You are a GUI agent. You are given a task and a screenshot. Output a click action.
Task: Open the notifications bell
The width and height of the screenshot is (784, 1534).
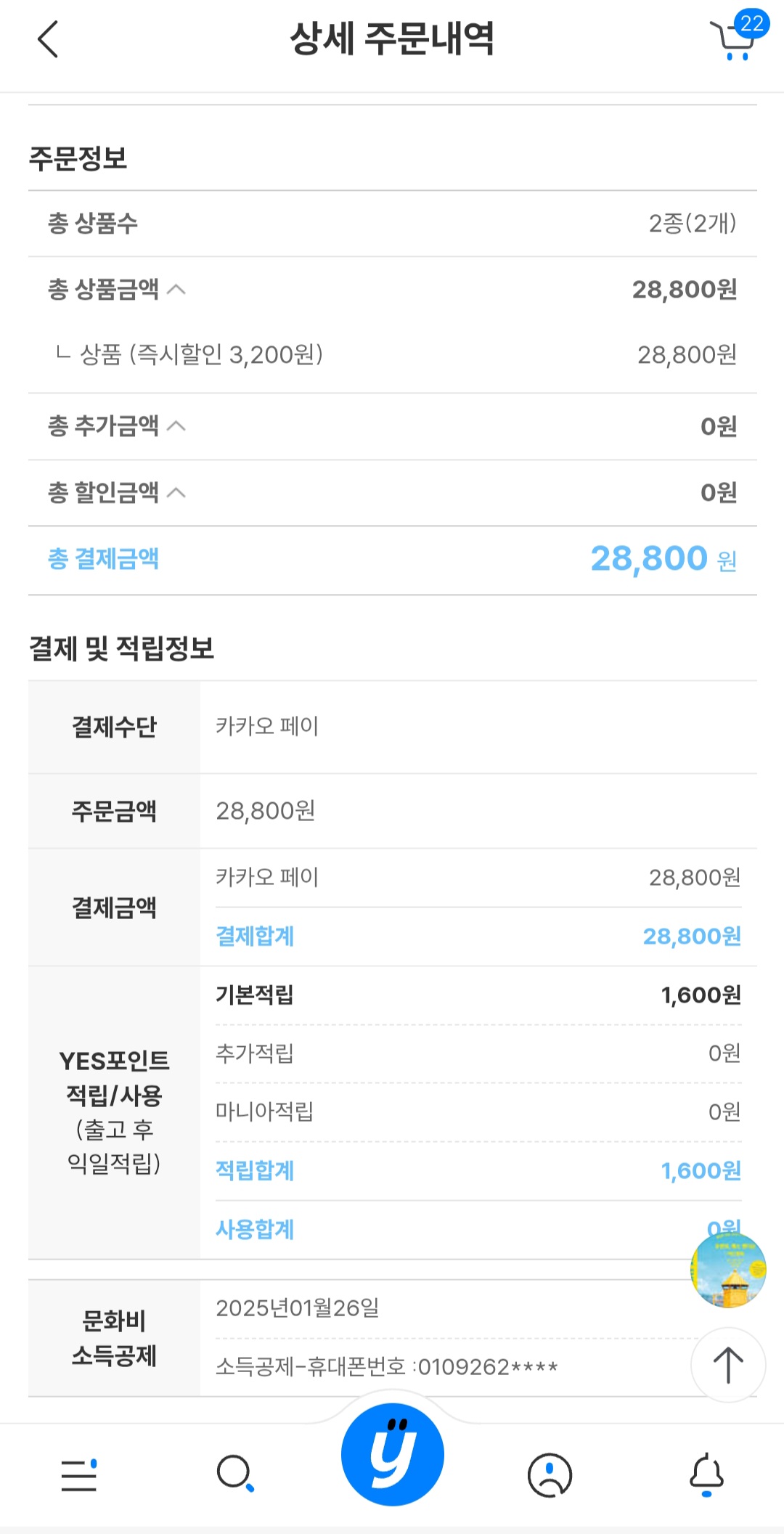tap(706, 1474)
